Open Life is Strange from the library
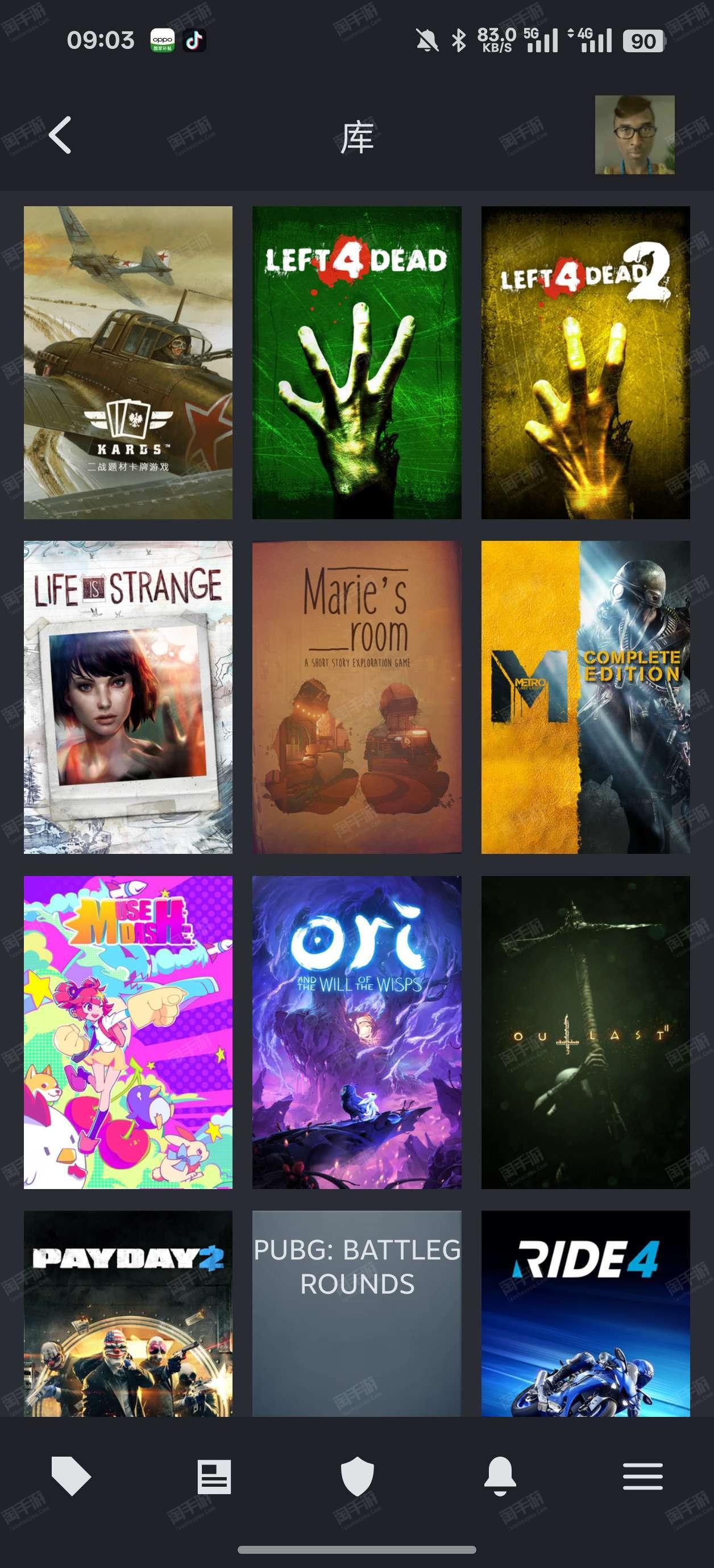This screenshot has height=1568, width=714. (128, 697)
